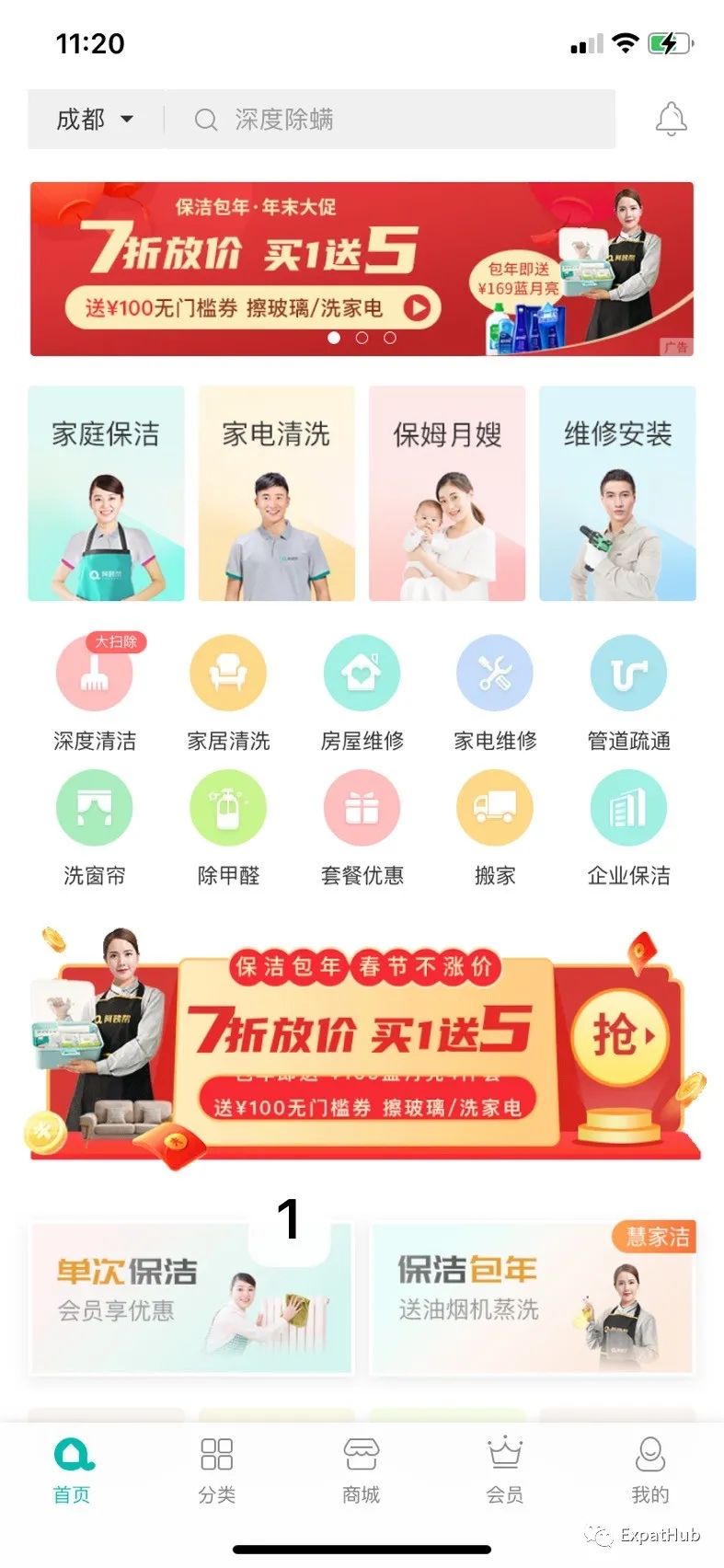Switch to the 会员 tab

(505, 1470)
